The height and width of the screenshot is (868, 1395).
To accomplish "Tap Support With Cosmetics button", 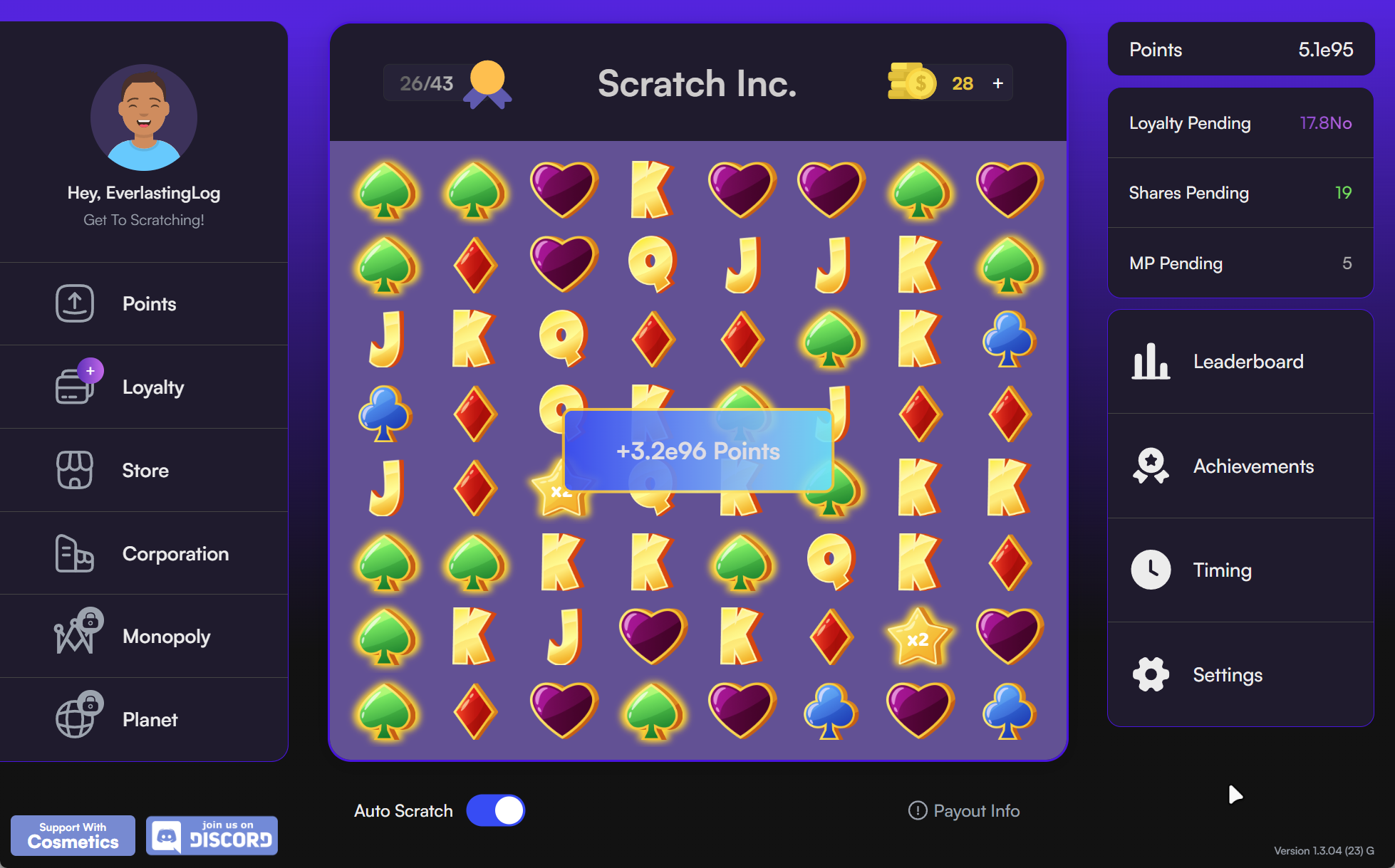I will click(73, 835).
